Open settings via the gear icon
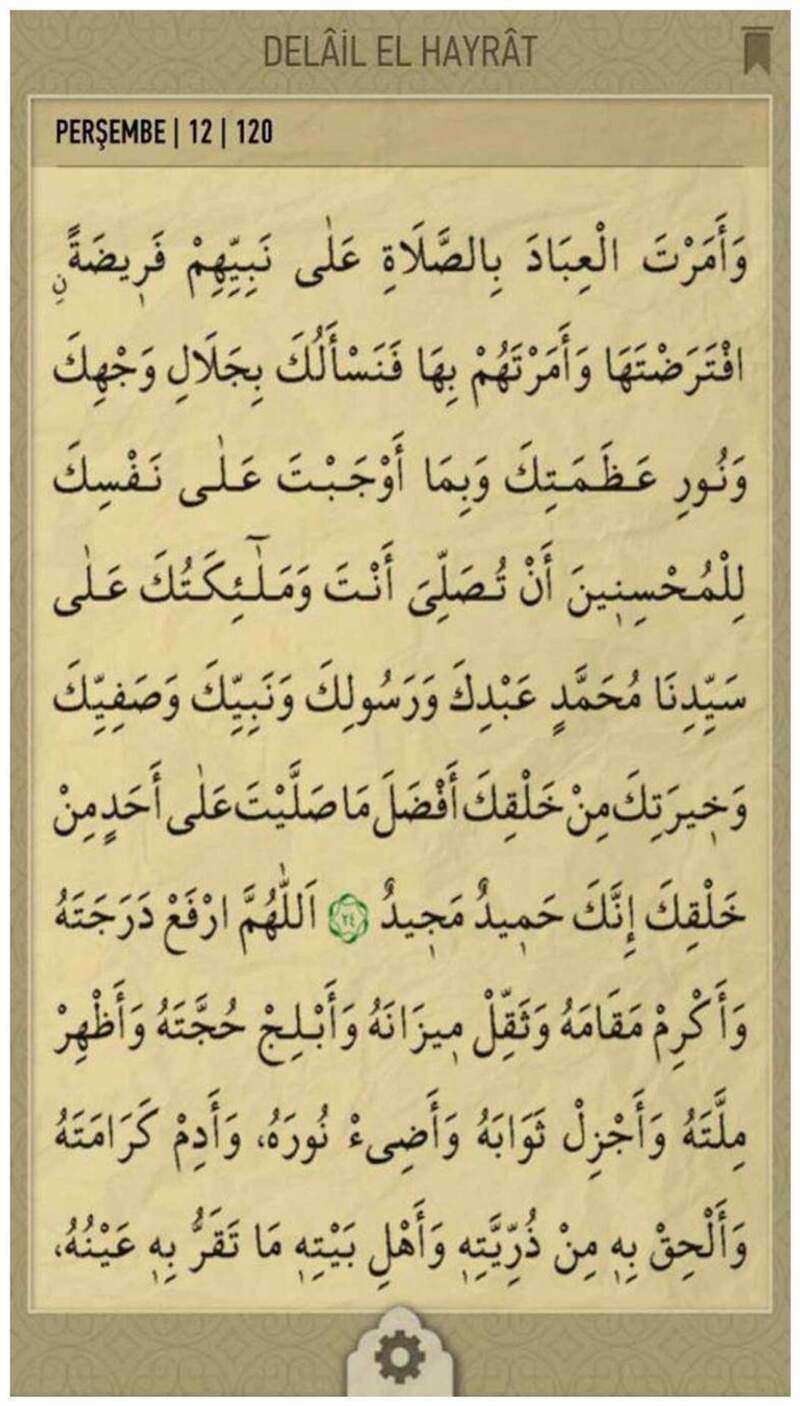 coord(399,1357)
